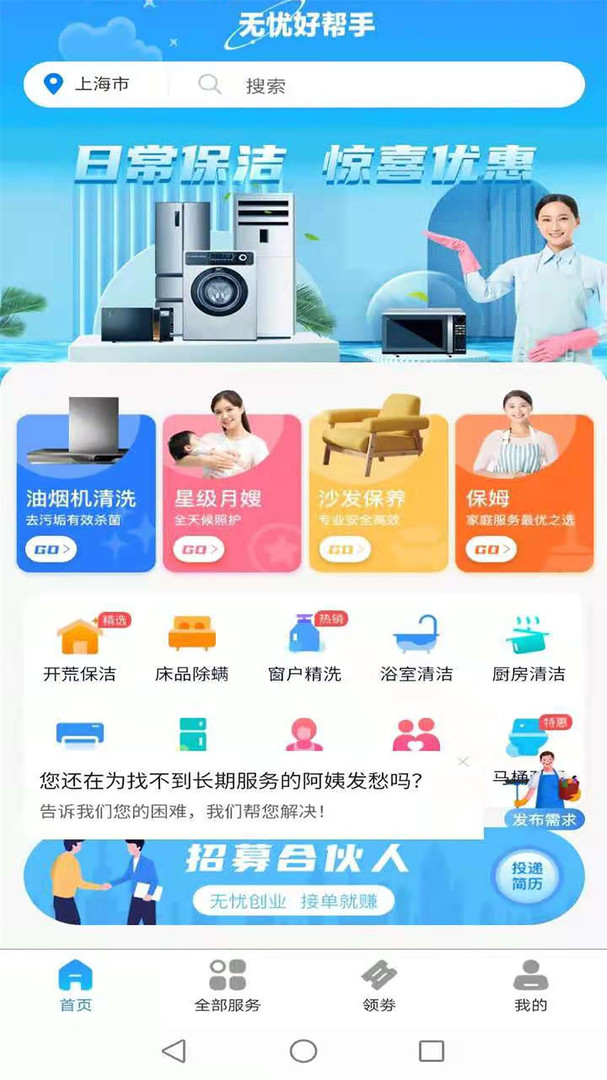Open the 日常保洁 惊喜优惠 banner
The height and width of the screenshot is (1080, 607).
click(303, 250)
